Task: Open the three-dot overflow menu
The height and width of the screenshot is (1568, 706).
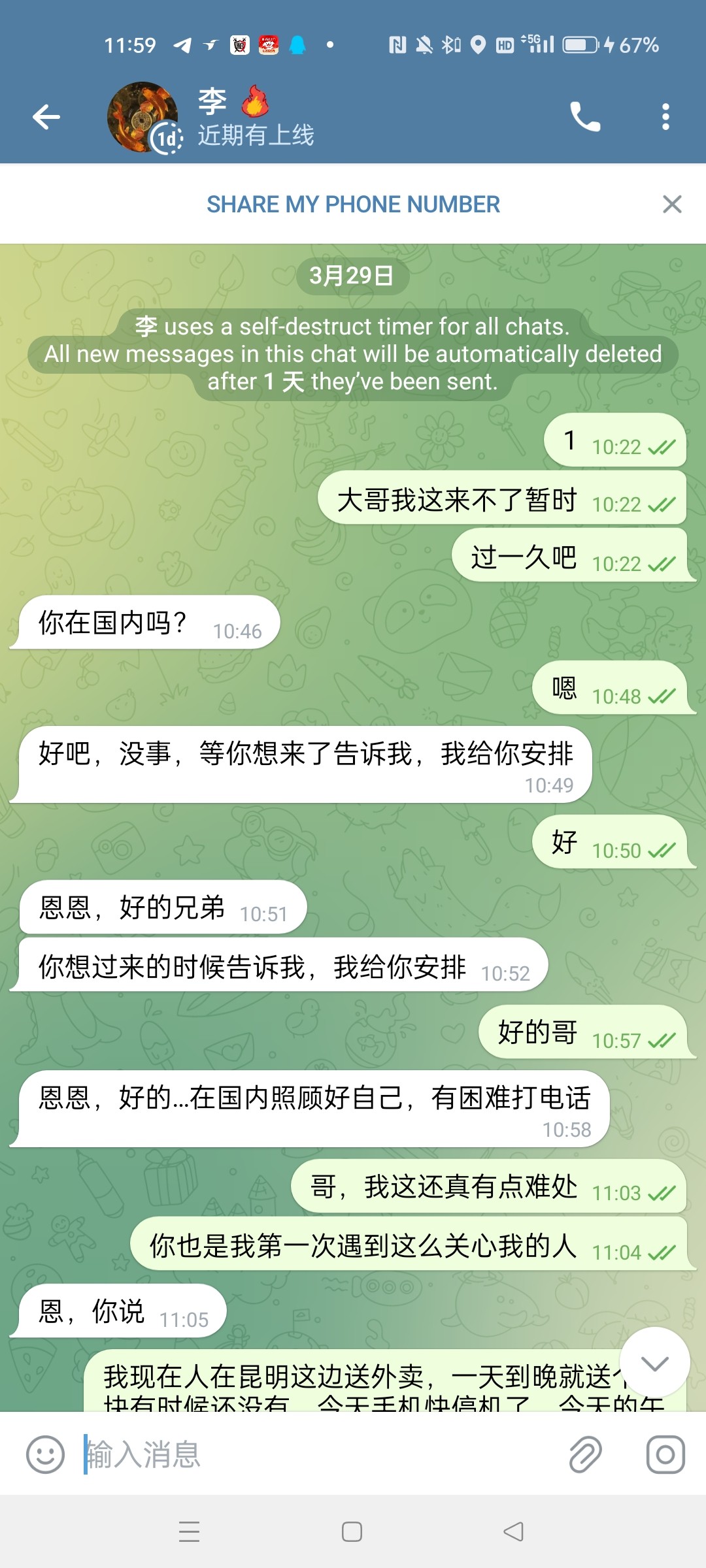Action: point(665,117)
